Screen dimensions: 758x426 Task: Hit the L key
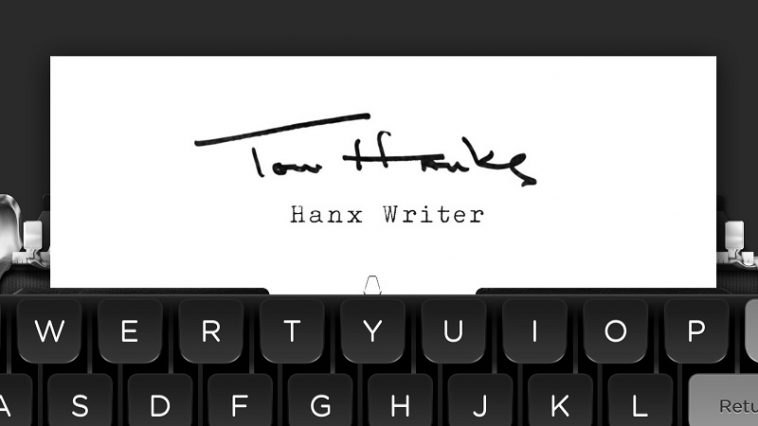(x=640, y=405)
